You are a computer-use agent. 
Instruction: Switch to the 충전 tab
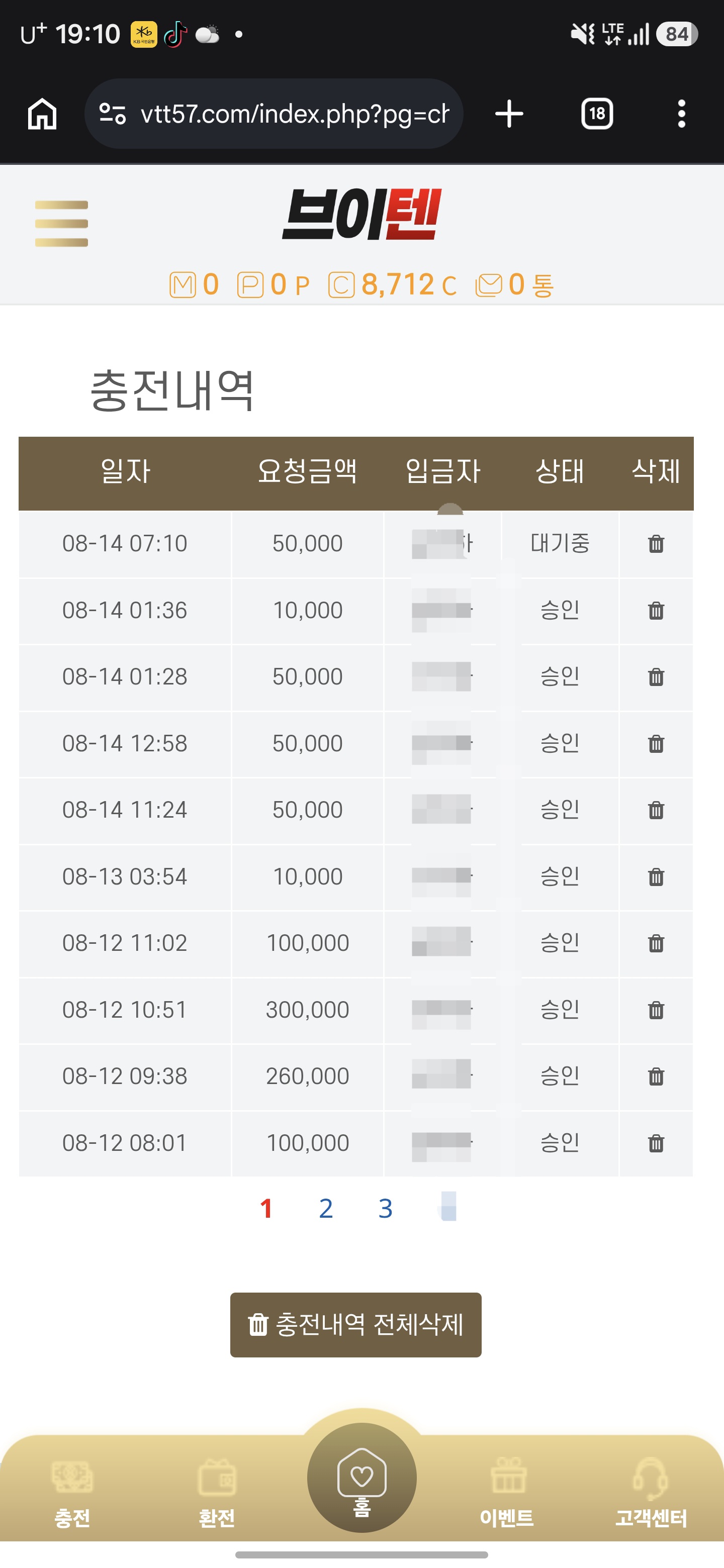[72, 1492]
